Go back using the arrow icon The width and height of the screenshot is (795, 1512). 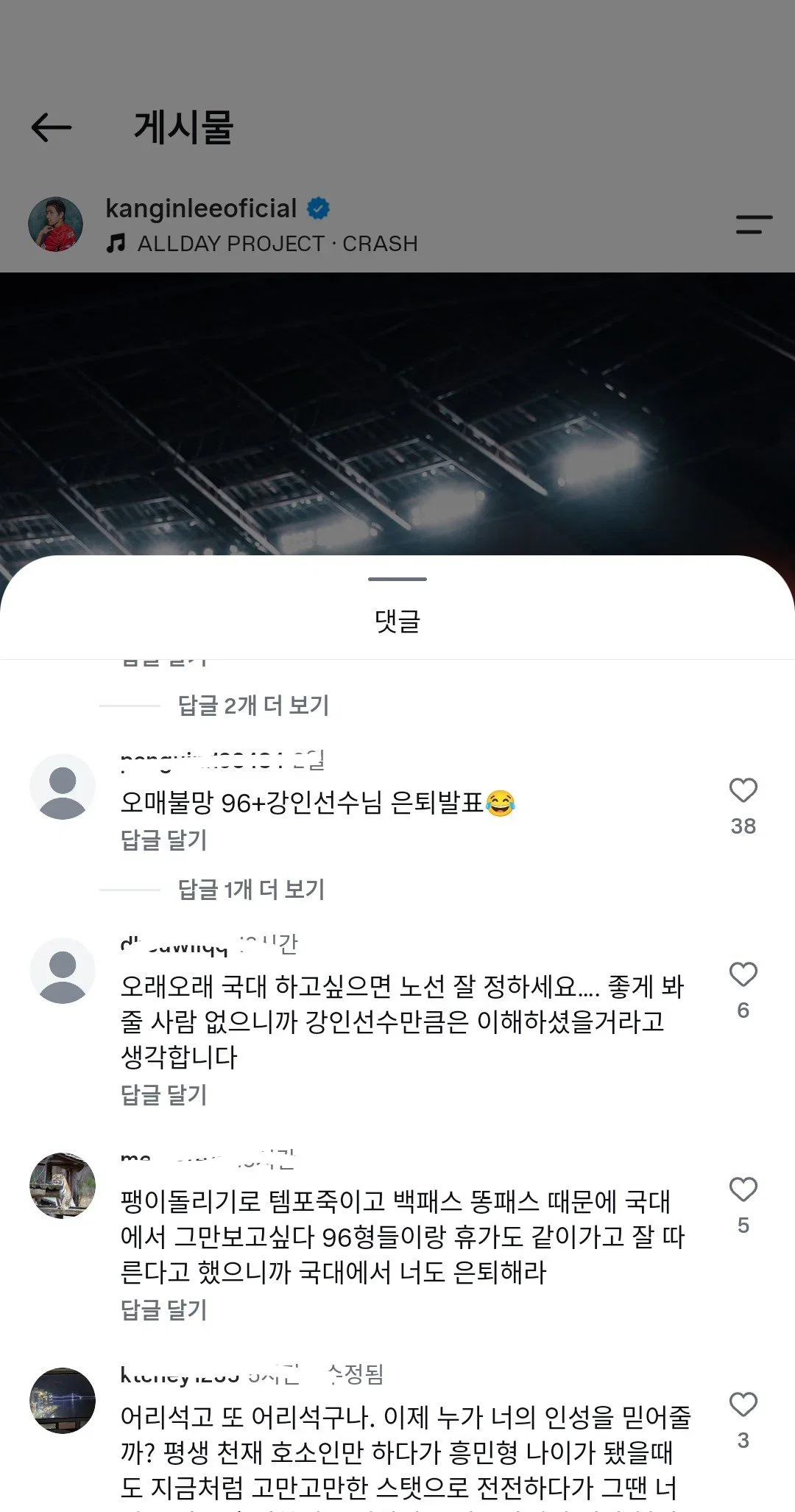click(x=51, y=127)
